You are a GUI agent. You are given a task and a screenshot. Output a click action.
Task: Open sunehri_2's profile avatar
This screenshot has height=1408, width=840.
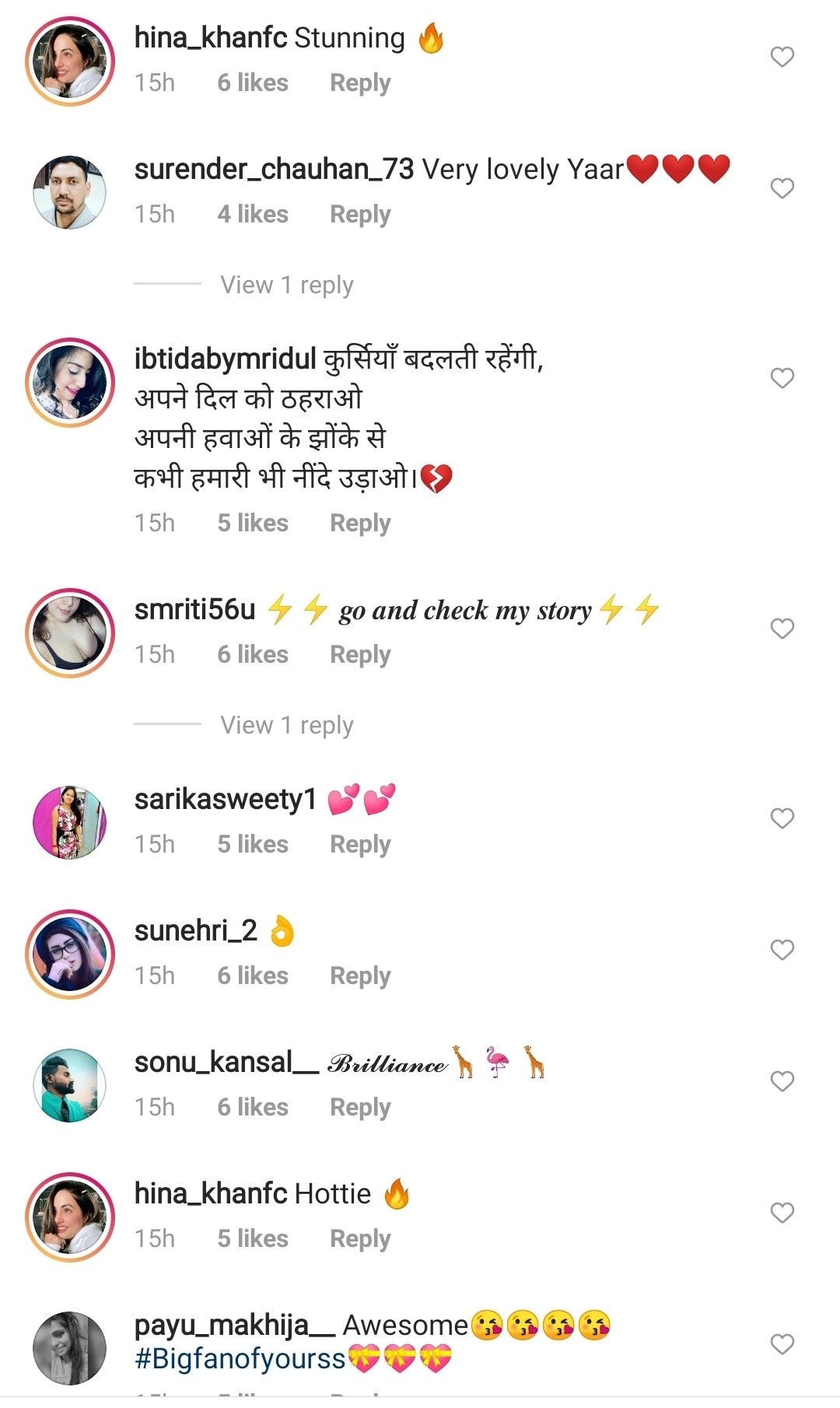pyautogui.click(x=70, y=954)
